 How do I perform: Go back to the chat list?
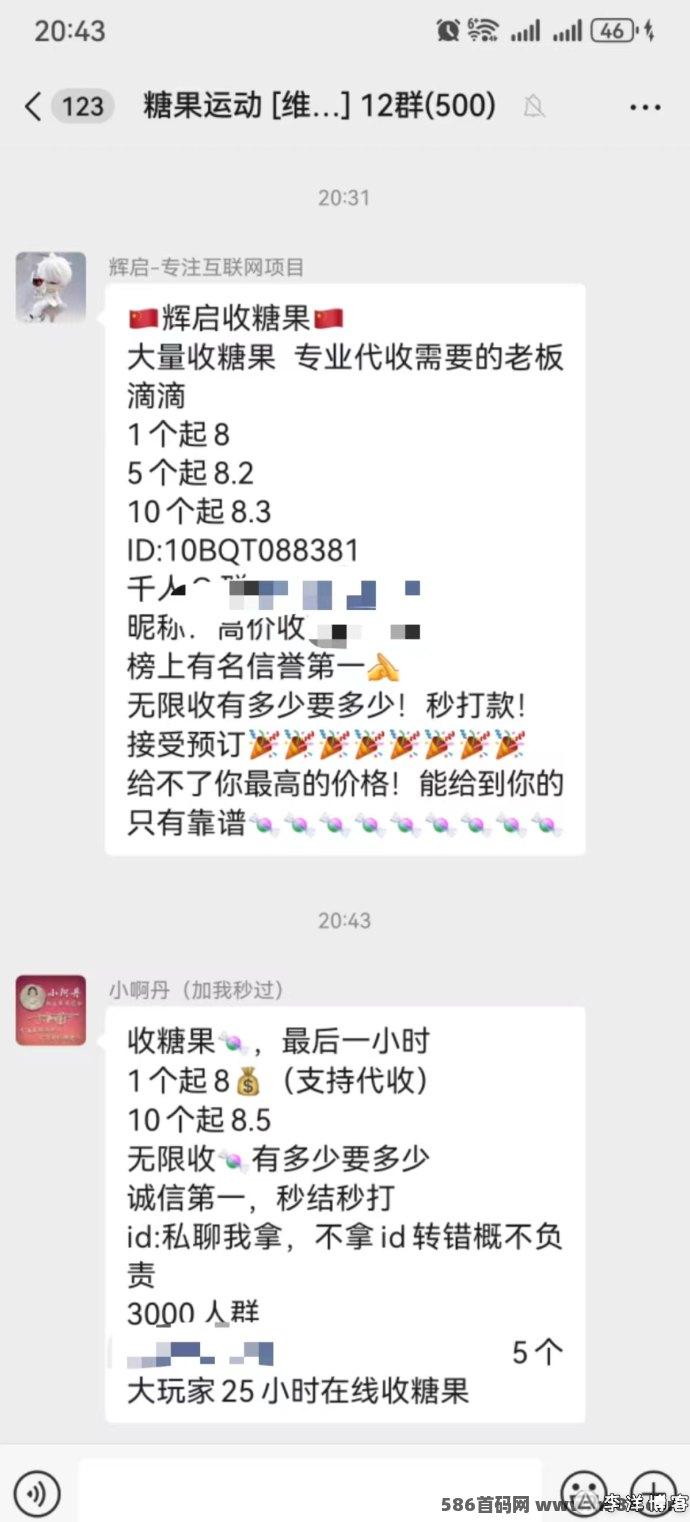coord(33,106)
